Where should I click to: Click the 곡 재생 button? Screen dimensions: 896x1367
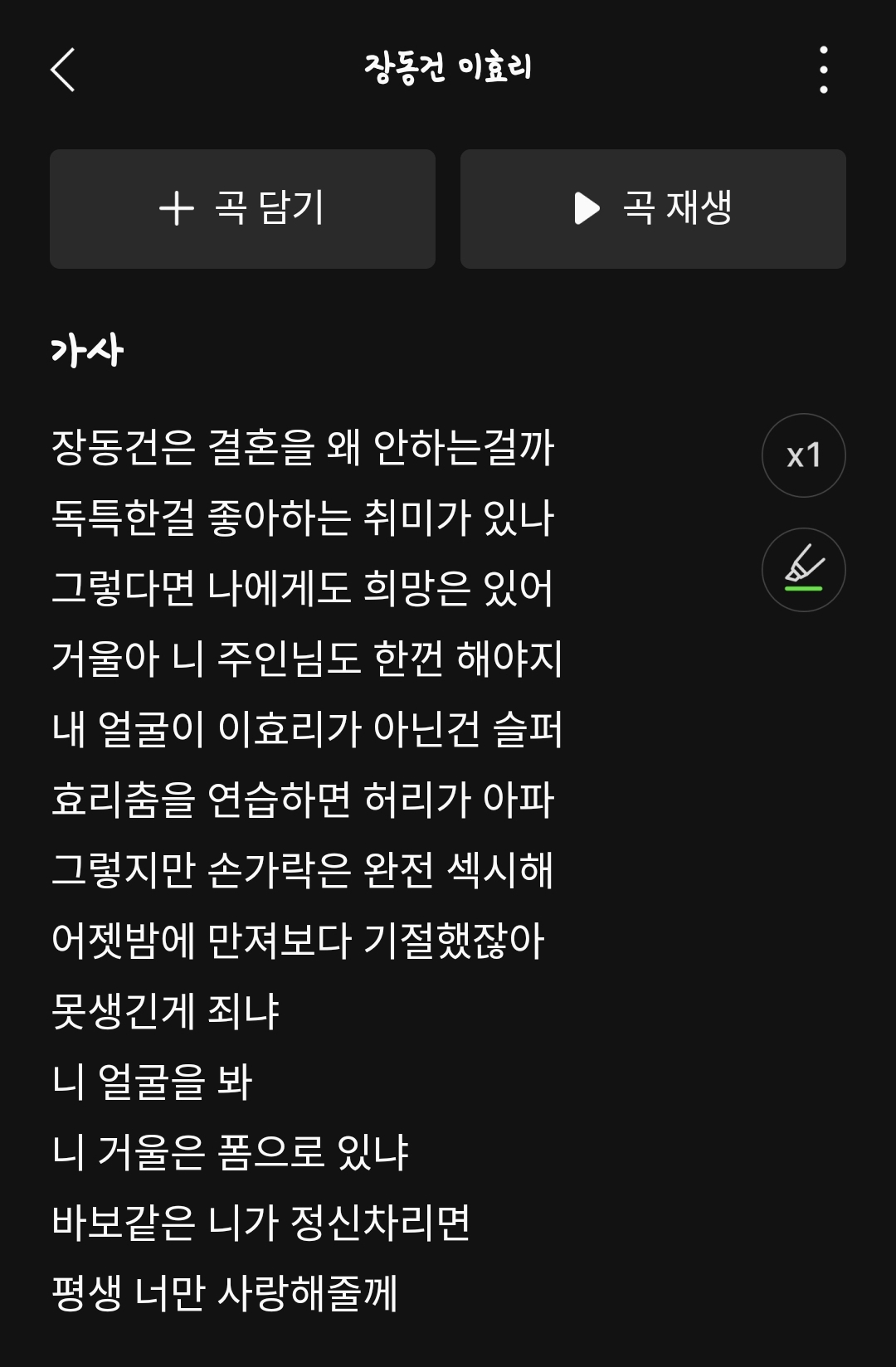(654, 208)
